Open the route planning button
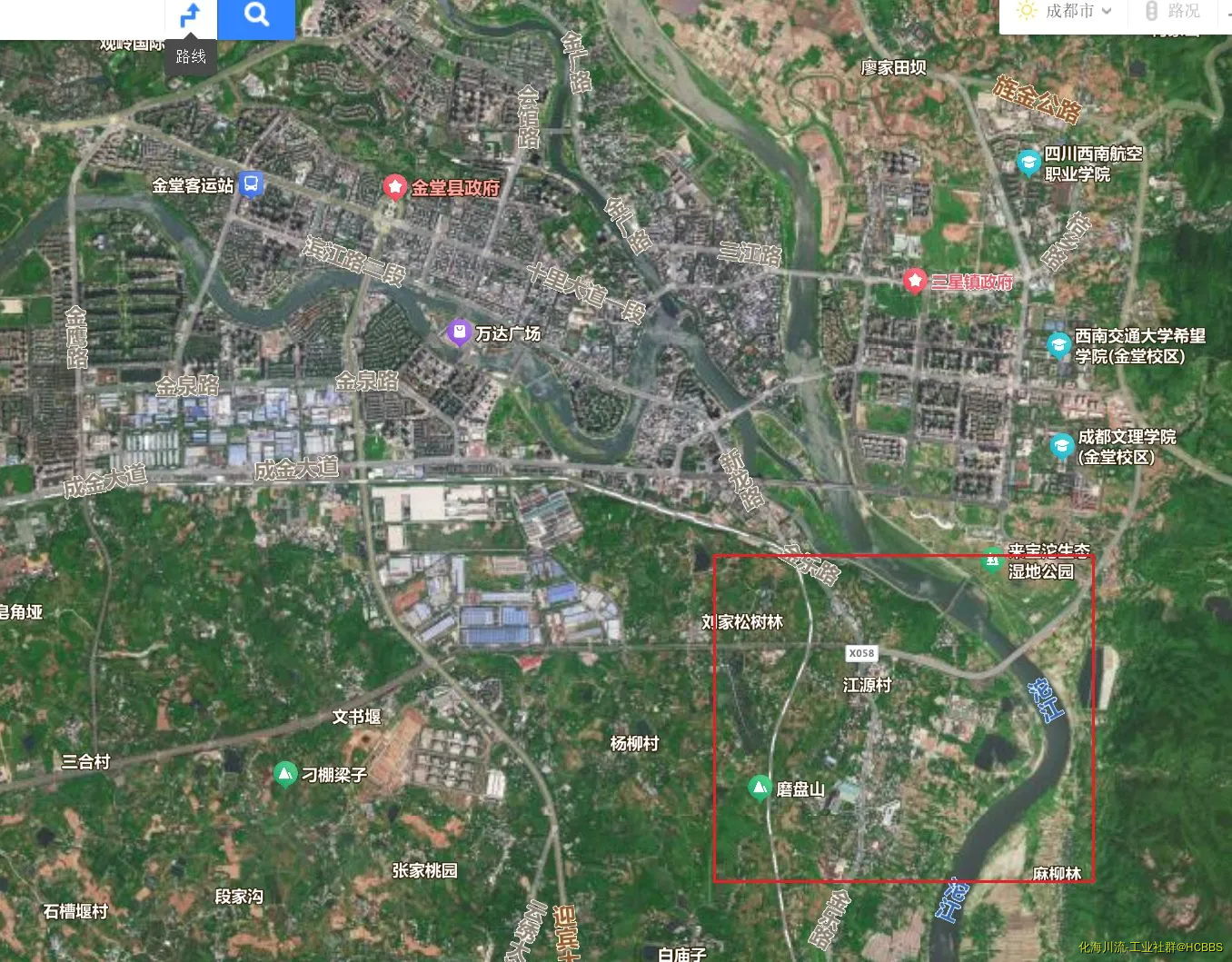 (x=191, y=16)
